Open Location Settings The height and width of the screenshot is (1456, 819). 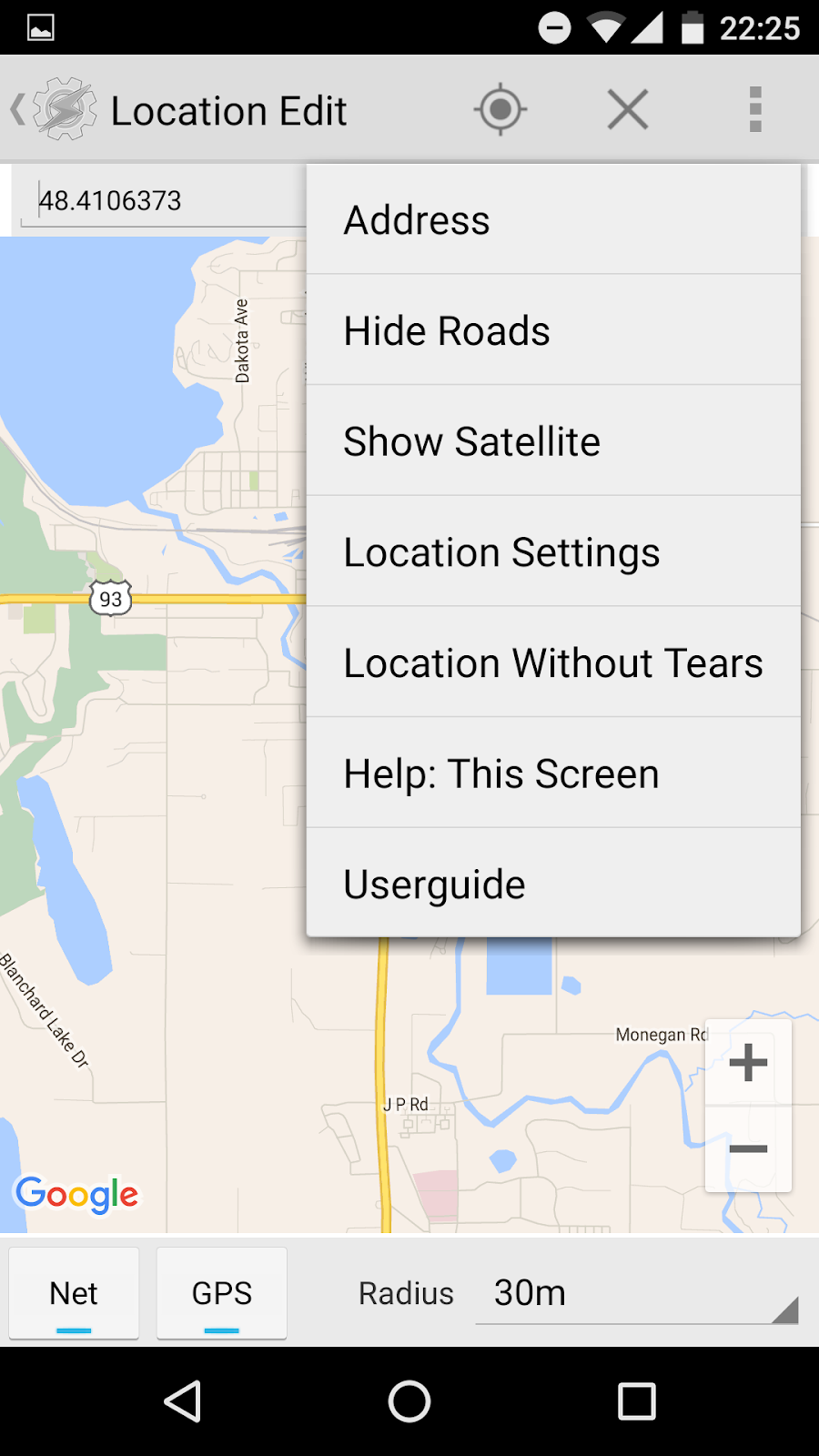pos(553,552)
